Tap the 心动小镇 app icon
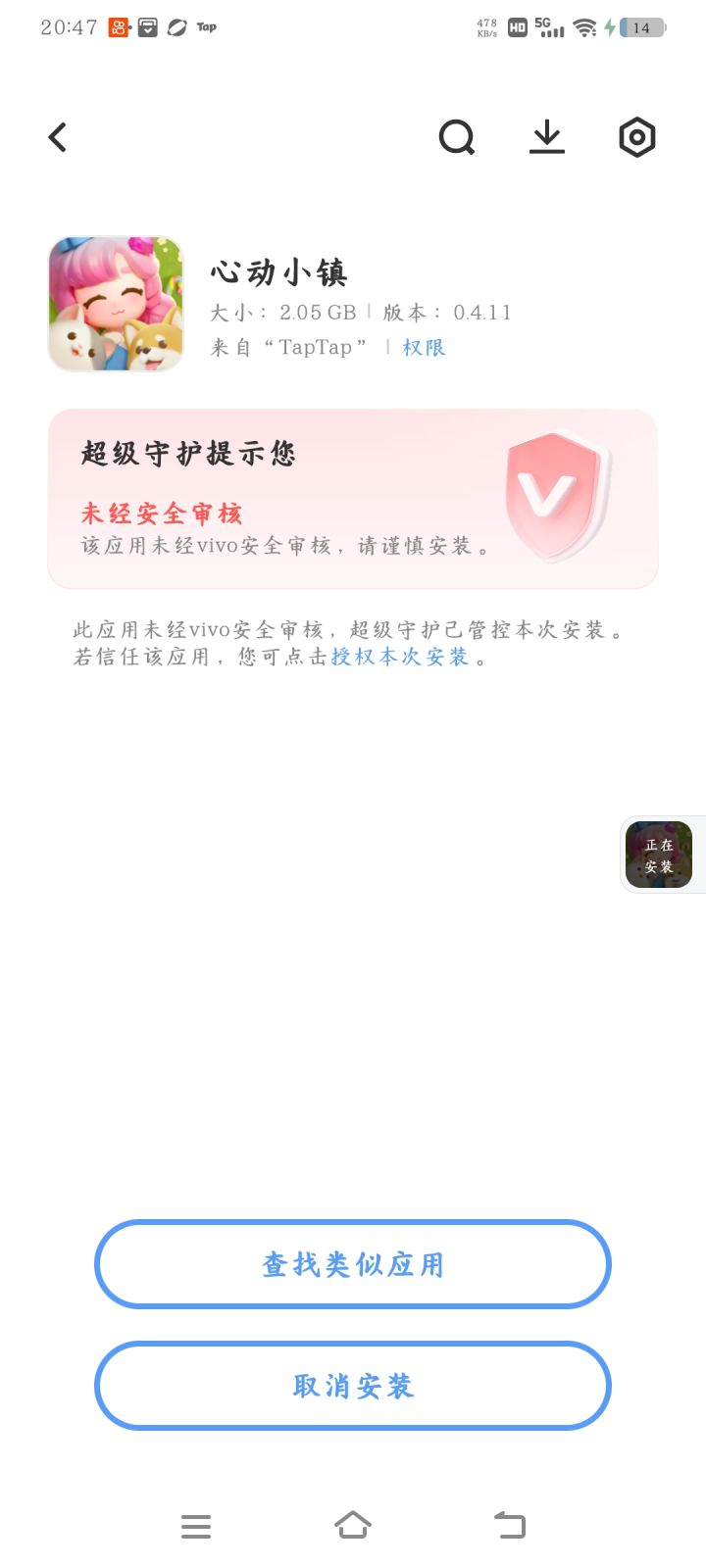706x1568 pixels. [115, 304]
